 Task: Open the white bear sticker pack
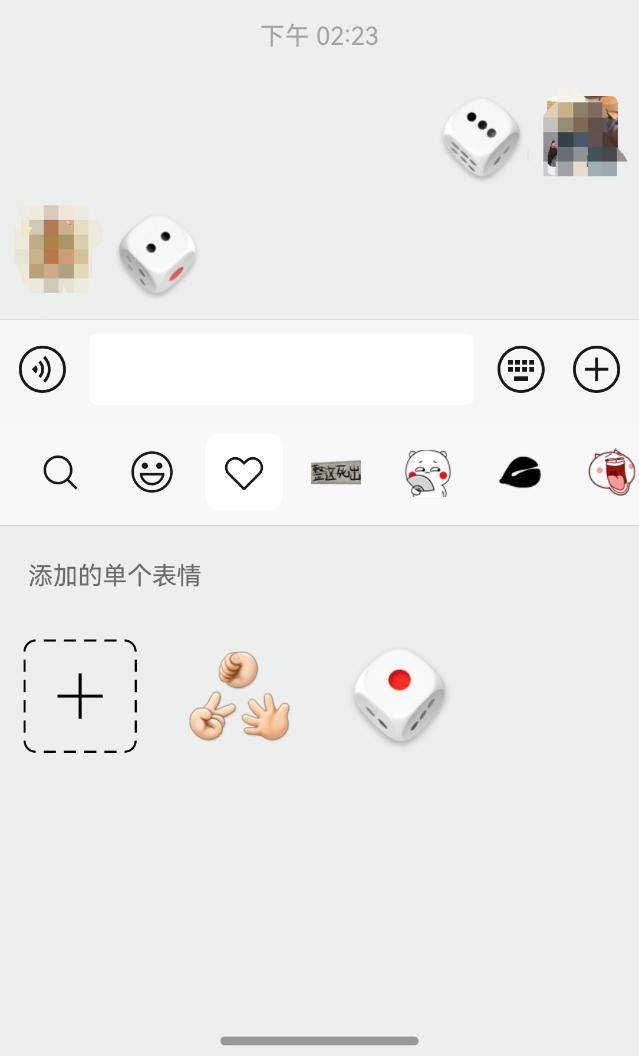[x=428, y=472]
